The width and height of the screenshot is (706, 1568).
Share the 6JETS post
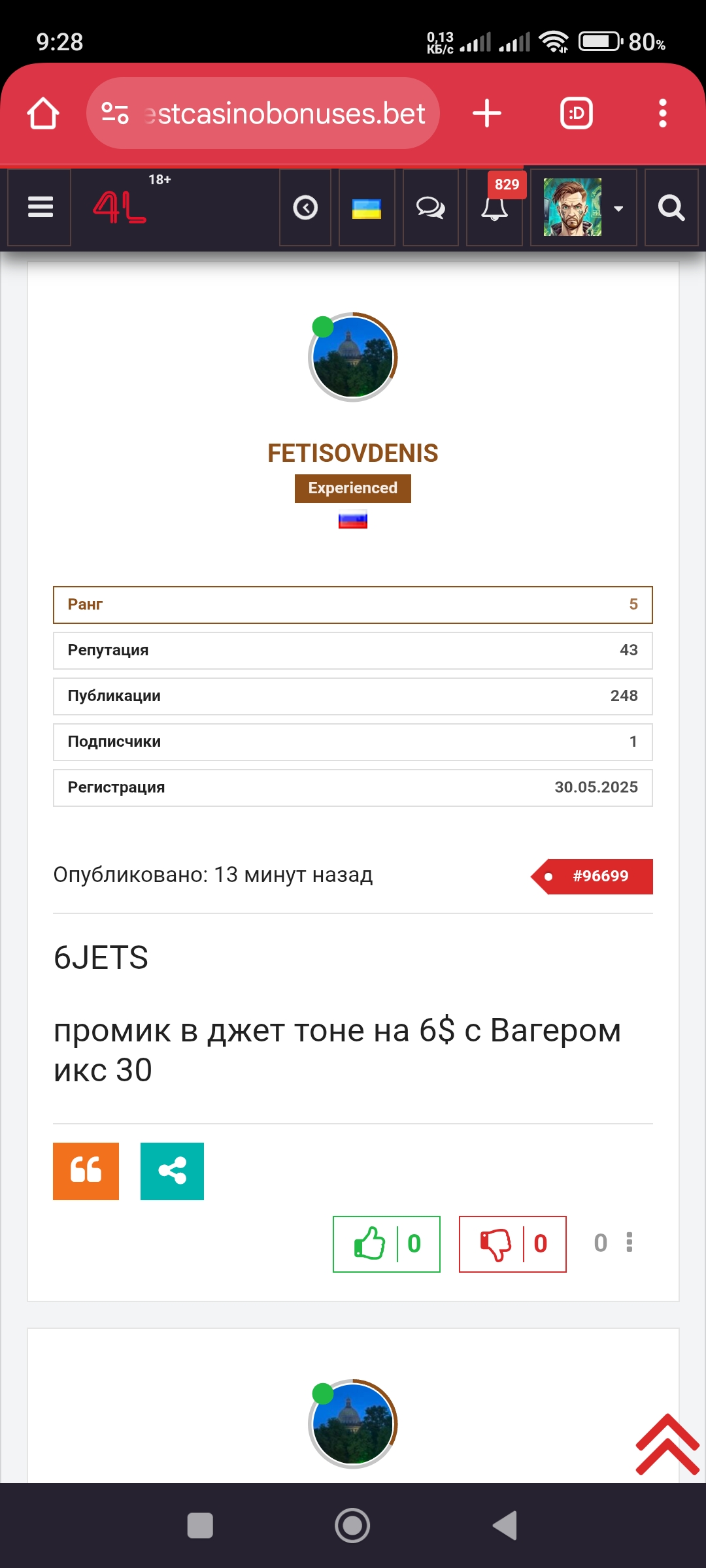click(172, 1171)
